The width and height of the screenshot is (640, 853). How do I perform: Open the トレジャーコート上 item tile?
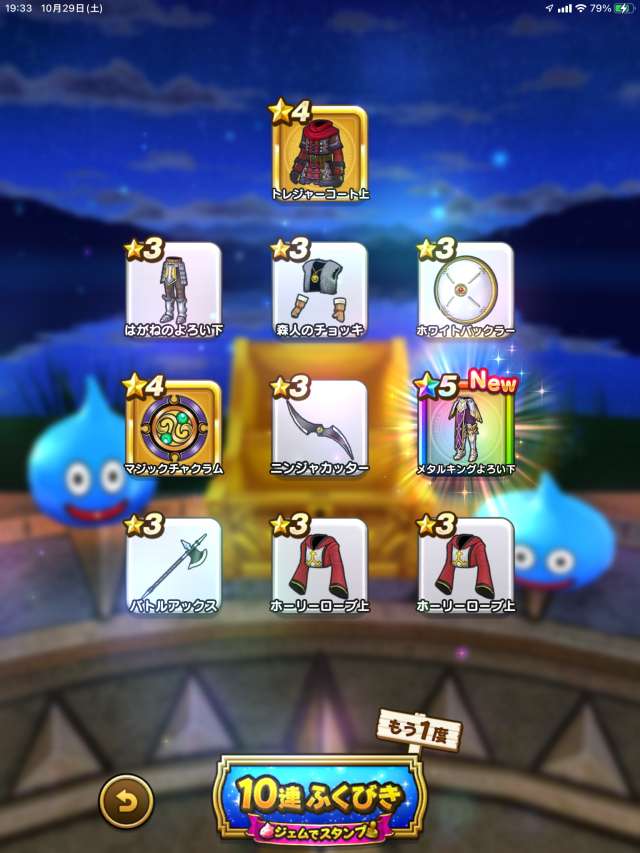(320, 154)
